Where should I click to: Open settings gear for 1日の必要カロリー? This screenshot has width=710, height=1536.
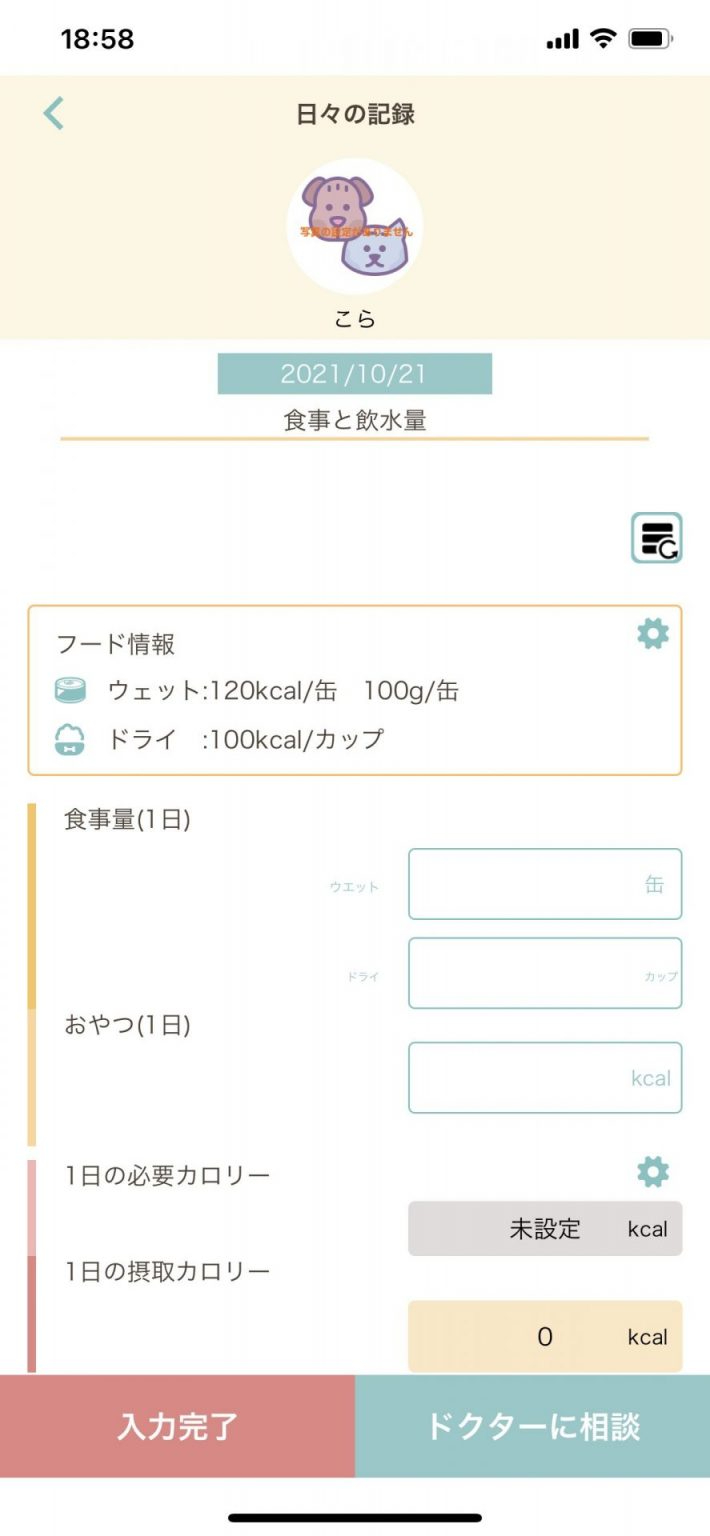[x=653, y=1171]
